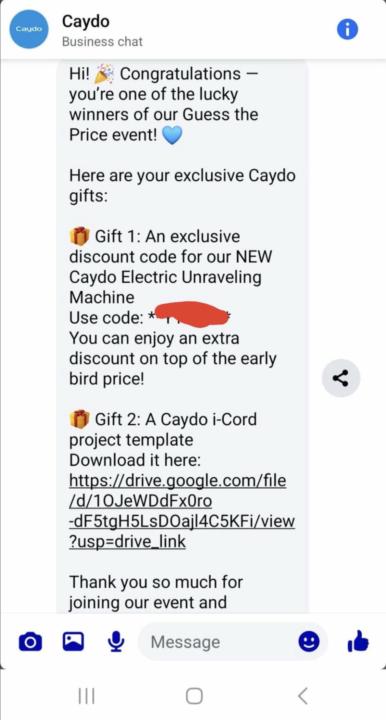Open the Google Drive template link
This screenshot has height=720, width=386.
182,512
